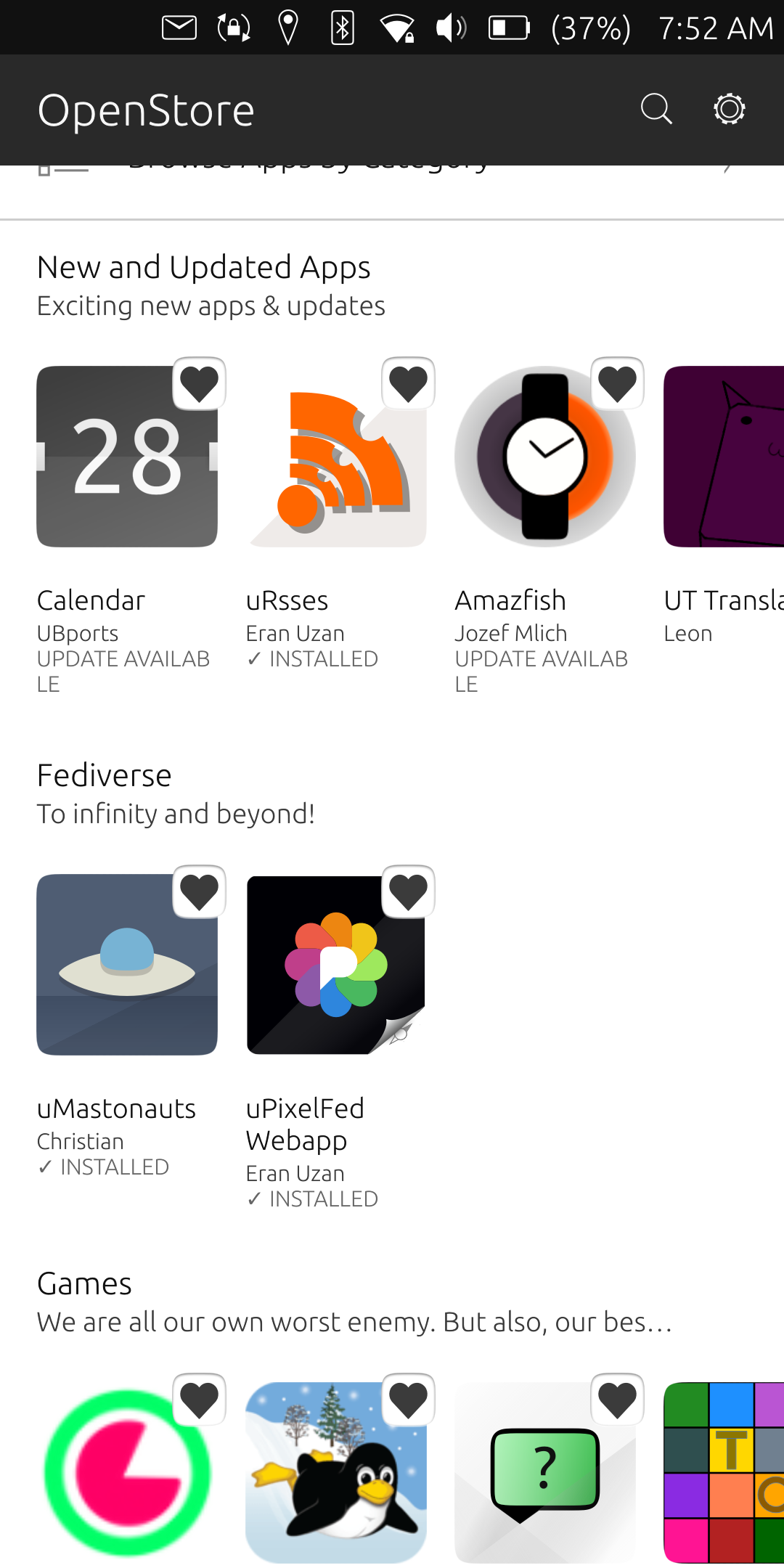Viewport: 784px width, 1568px height.
Task: Open the penguin sledding game tile
Action: pos(336,1473)
